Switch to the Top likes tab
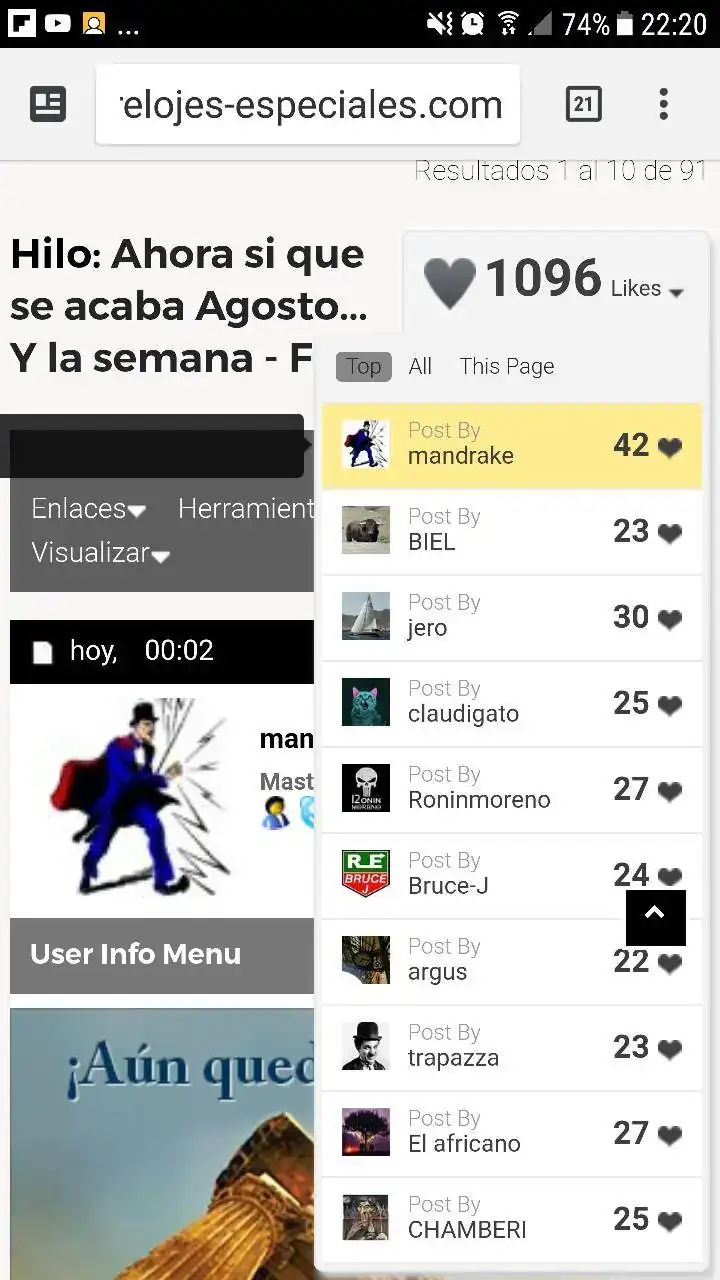 (363, 367)
